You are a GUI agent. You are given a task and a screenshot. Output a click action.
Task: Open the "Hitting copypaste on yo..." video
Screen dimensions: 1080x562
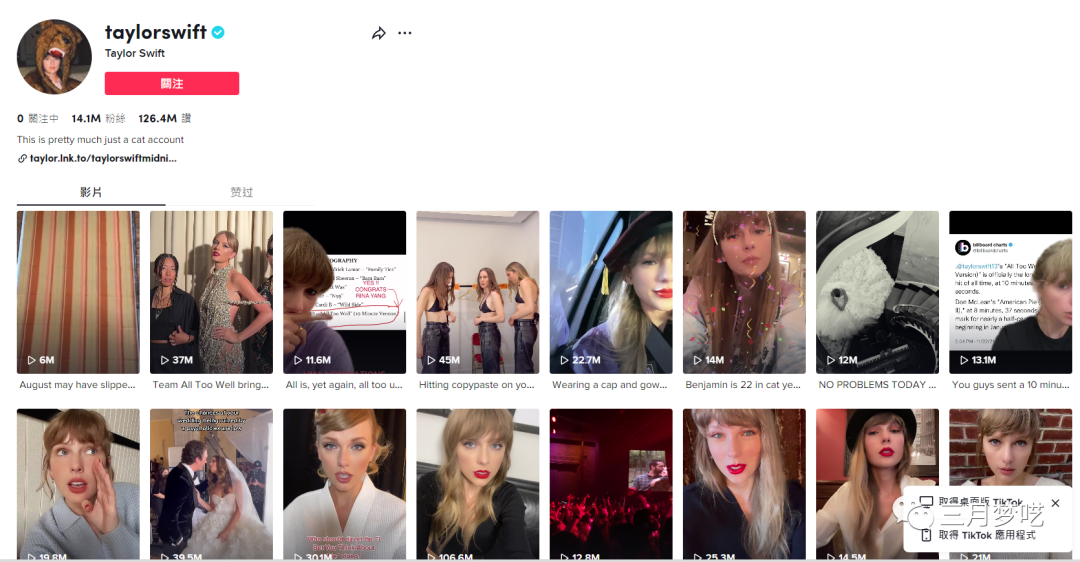(x=477, y=292)
